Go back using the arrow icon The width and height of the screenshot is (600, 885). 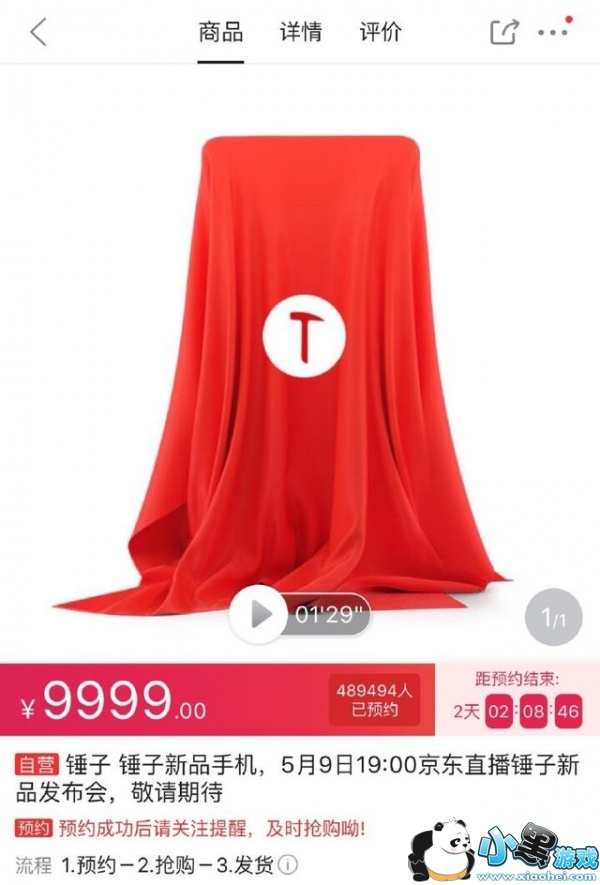tap(38, 32)
